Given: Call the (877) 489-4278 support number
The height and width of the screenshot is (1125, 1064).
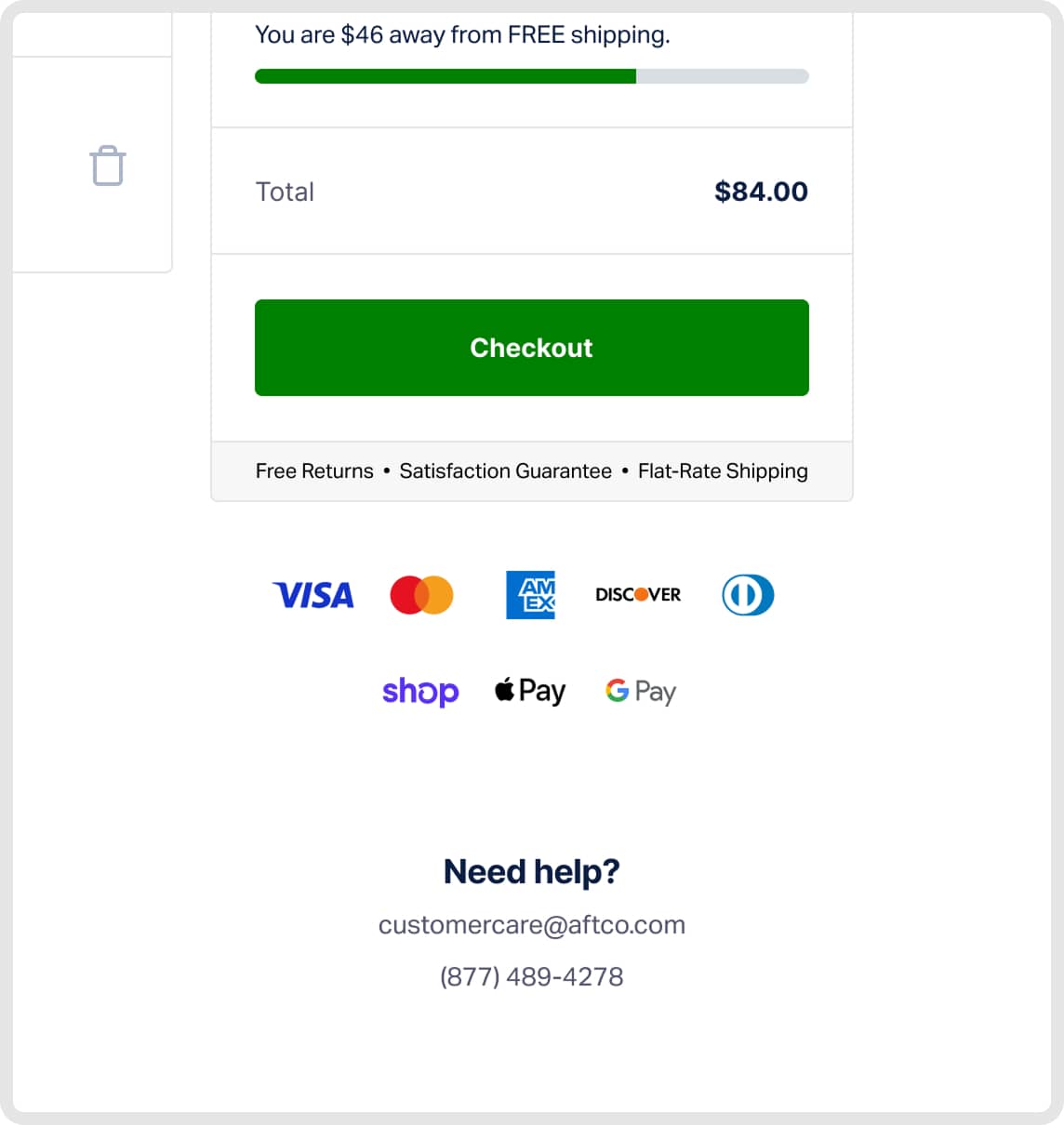Looking at the screenshot, I should pos(531,976).
